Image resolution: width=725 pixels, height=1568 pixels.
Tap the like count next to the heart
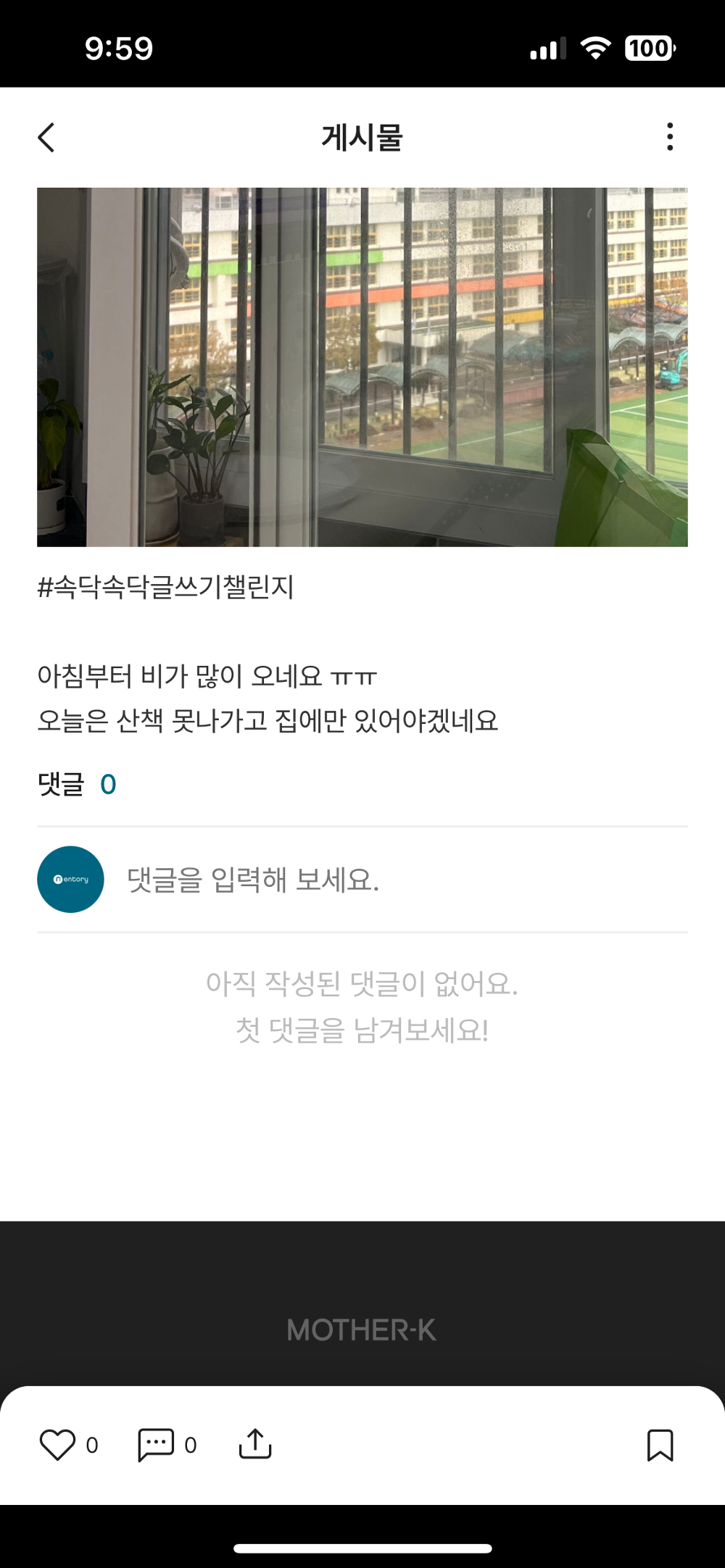(93, 1445)
